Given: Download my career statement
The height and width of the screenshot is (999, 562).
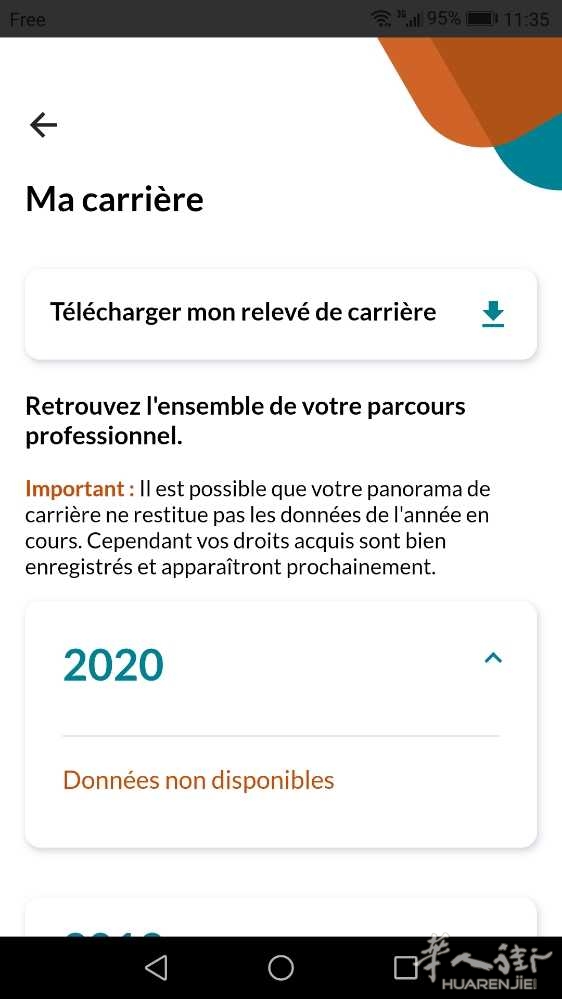Looking at the screenshot, I should point(281,313).
